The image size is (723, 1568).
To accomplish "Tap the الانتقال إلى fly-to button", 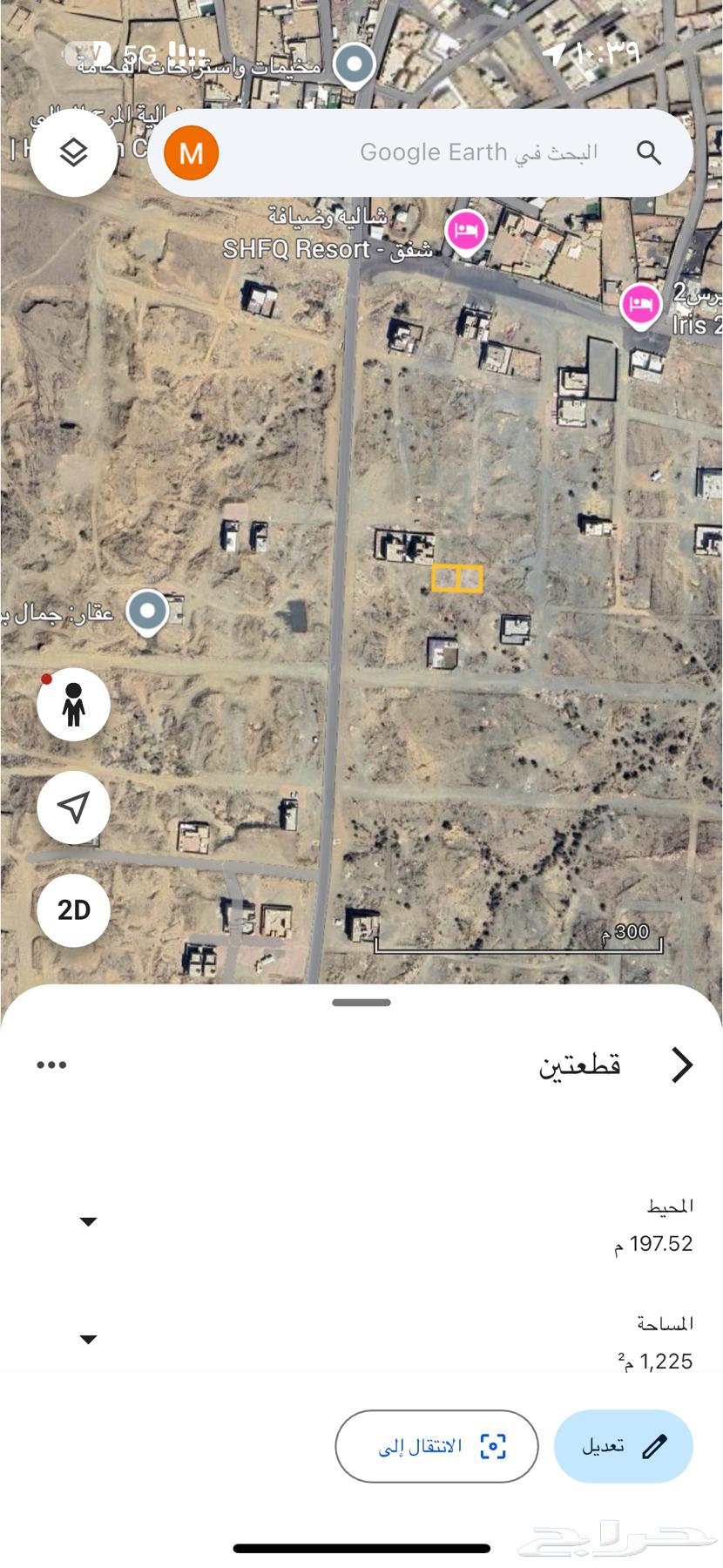I will point(436,1446).
